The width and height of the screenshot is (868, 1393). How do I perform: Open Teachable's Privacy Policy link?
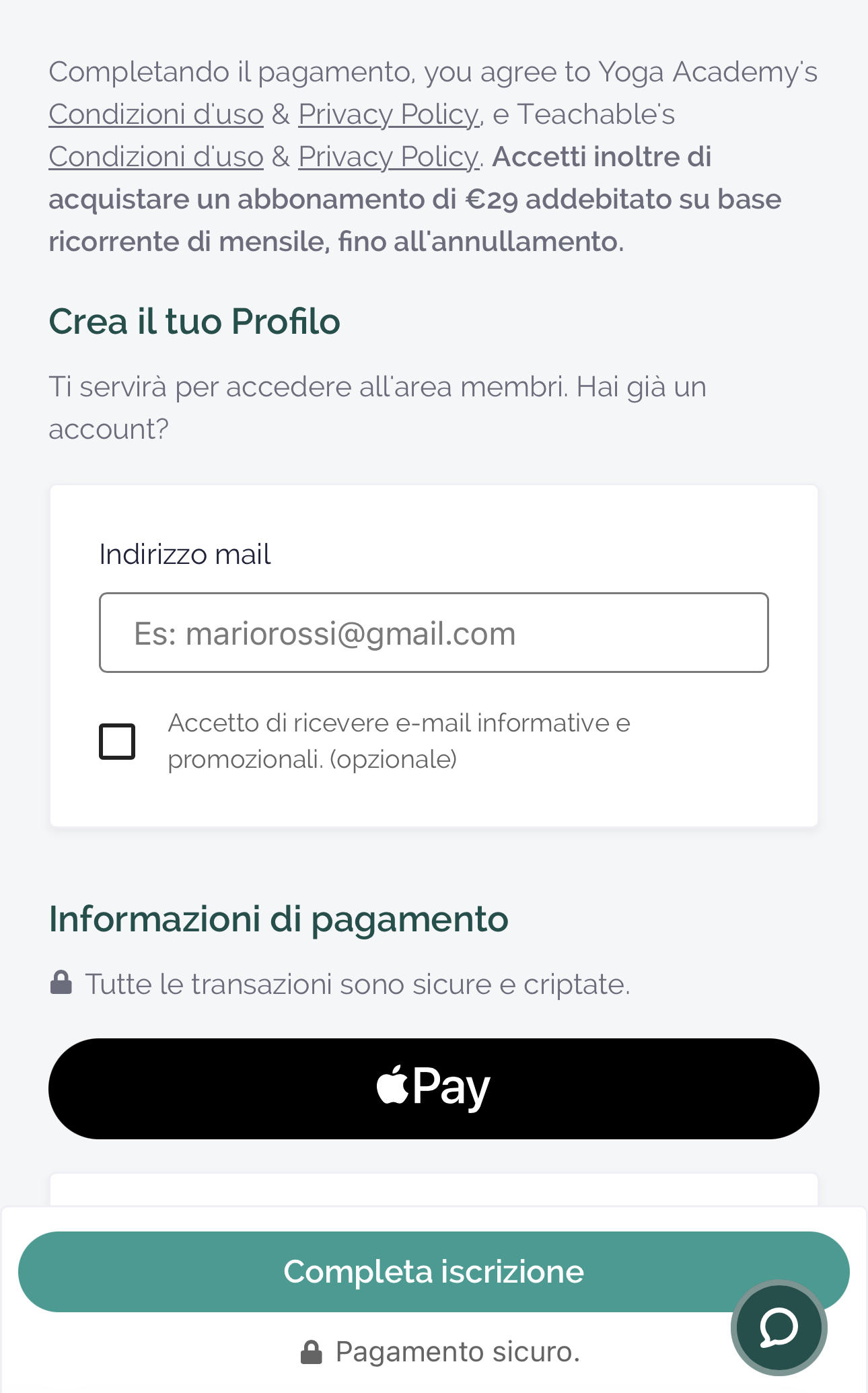pyautogui.click(x=388, y=157)
